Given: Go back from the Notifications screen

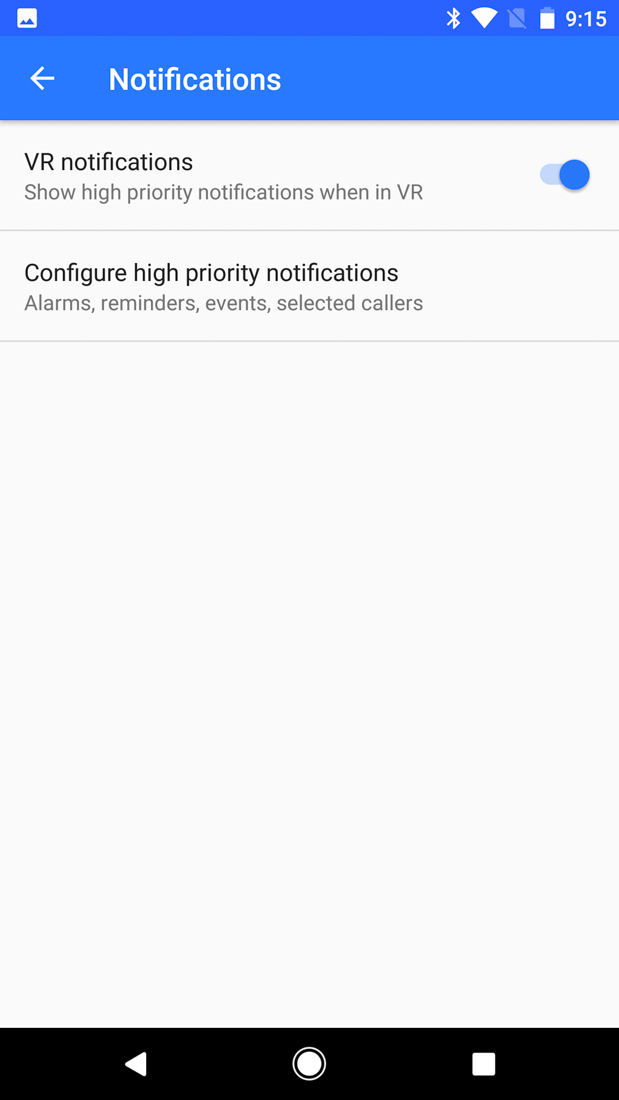Looking at the screenshot, I should (x=42, y=79).
